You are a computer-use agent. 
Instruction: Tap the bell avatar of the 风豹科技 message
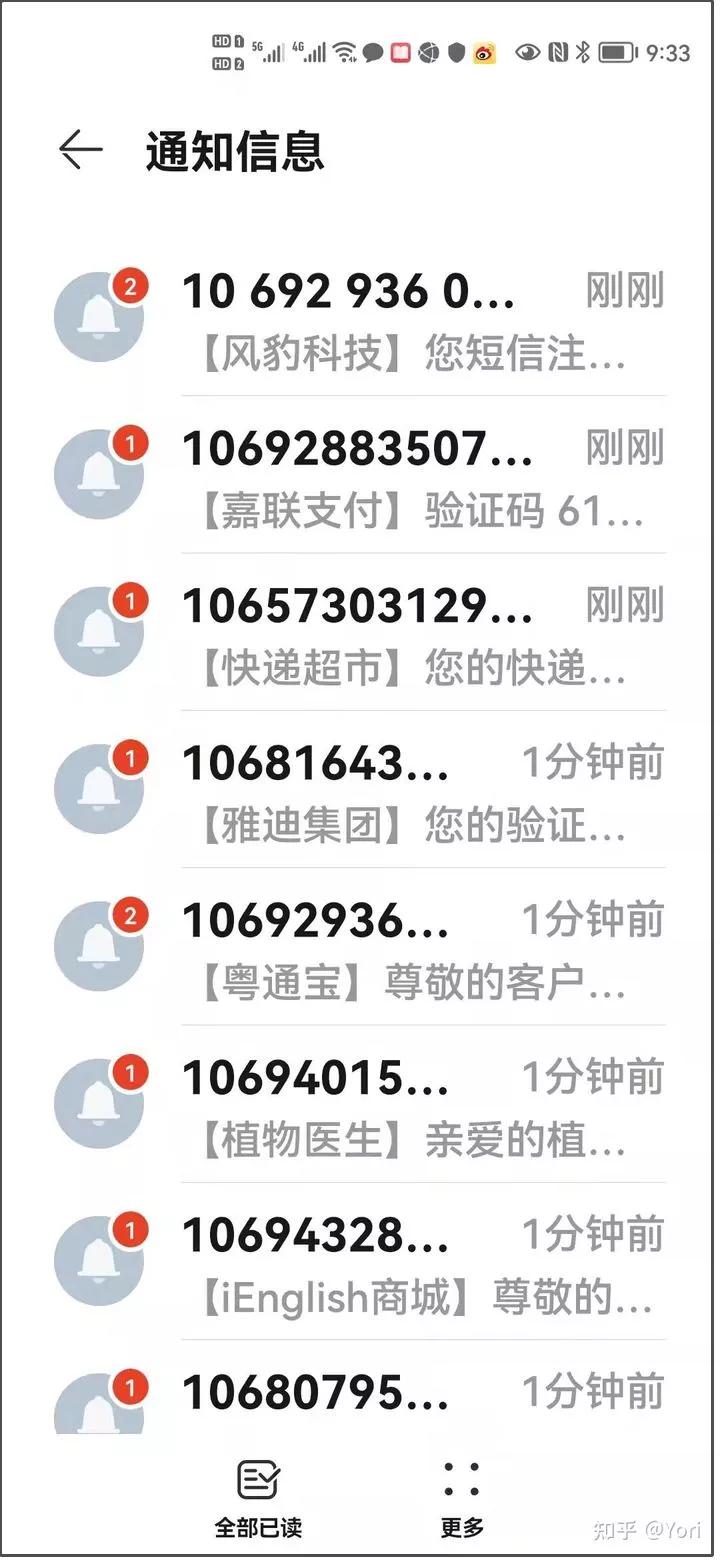click(x=100, y=318)
